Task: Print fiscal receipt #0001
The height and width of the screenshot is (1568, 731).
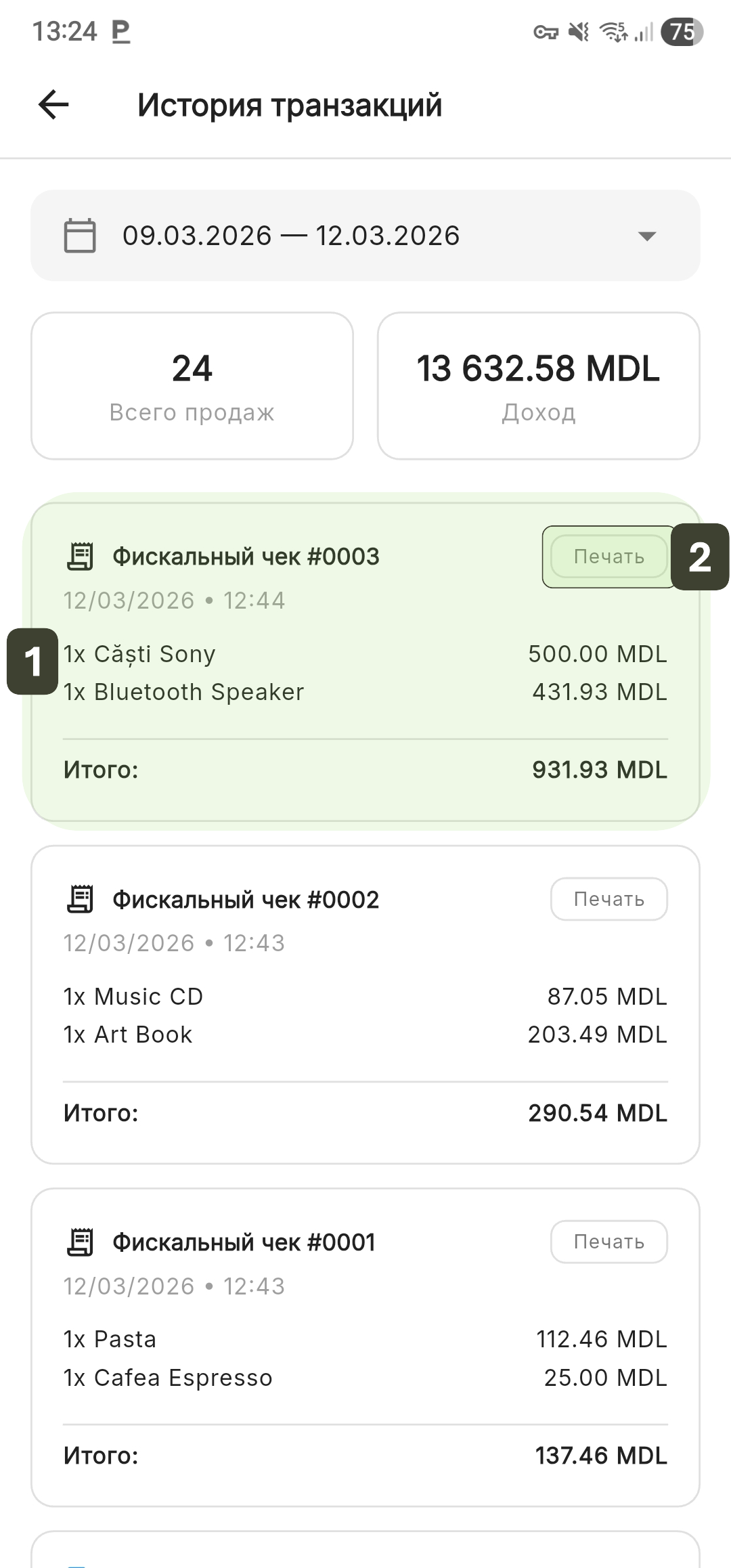Action: [608, 1242]
